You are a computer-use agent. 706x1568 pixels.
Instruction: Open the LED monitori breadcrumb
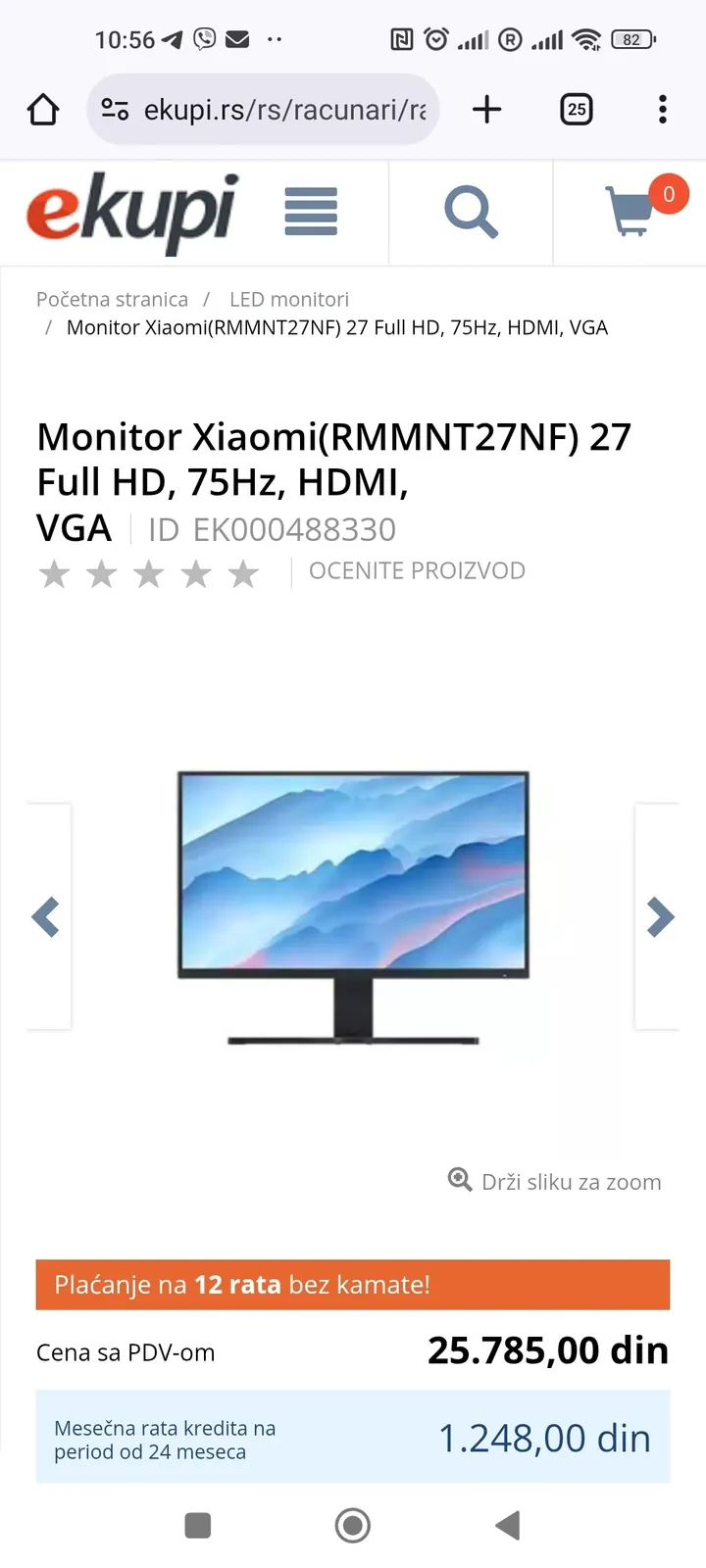(289, 300)
